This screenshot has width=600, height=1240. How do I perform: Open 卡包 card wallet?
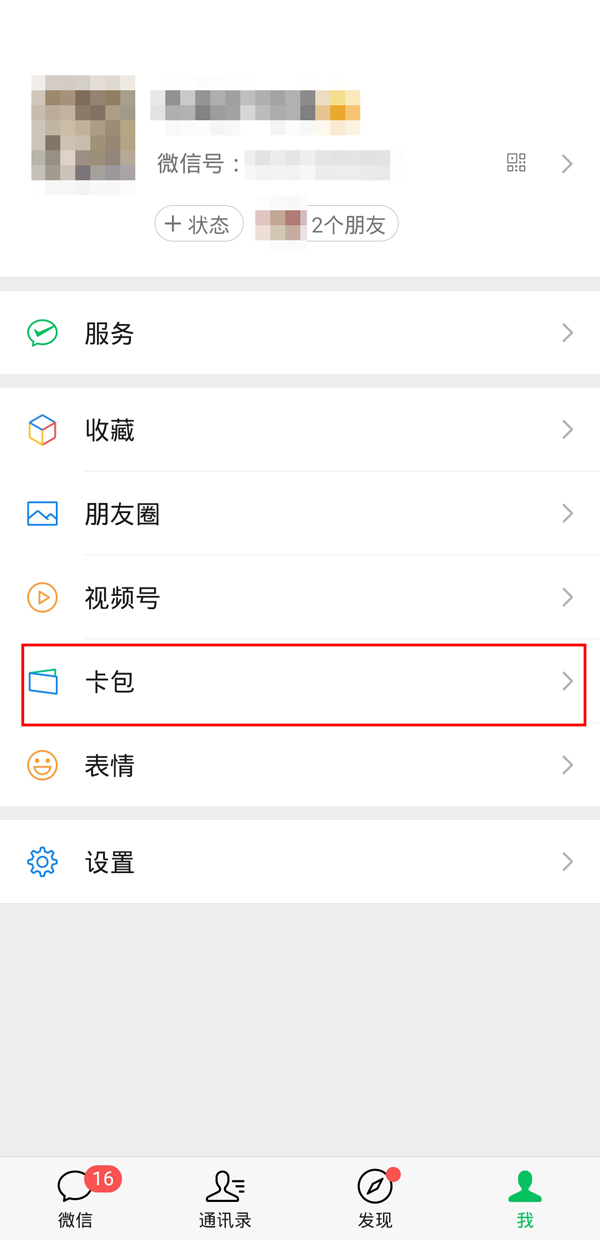point(300,682)
